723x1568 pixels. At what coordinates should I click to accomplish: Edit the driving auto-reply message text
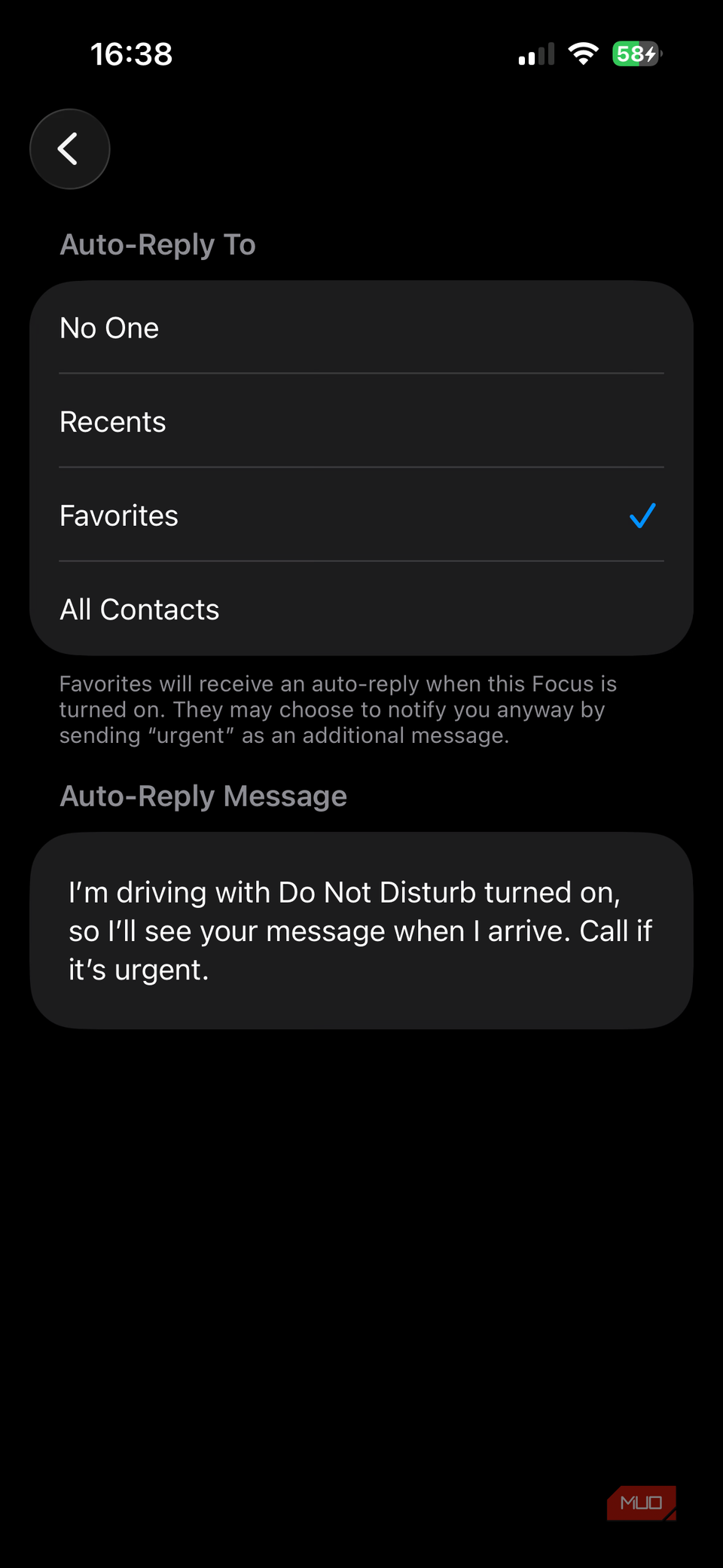tap(361, 931)
